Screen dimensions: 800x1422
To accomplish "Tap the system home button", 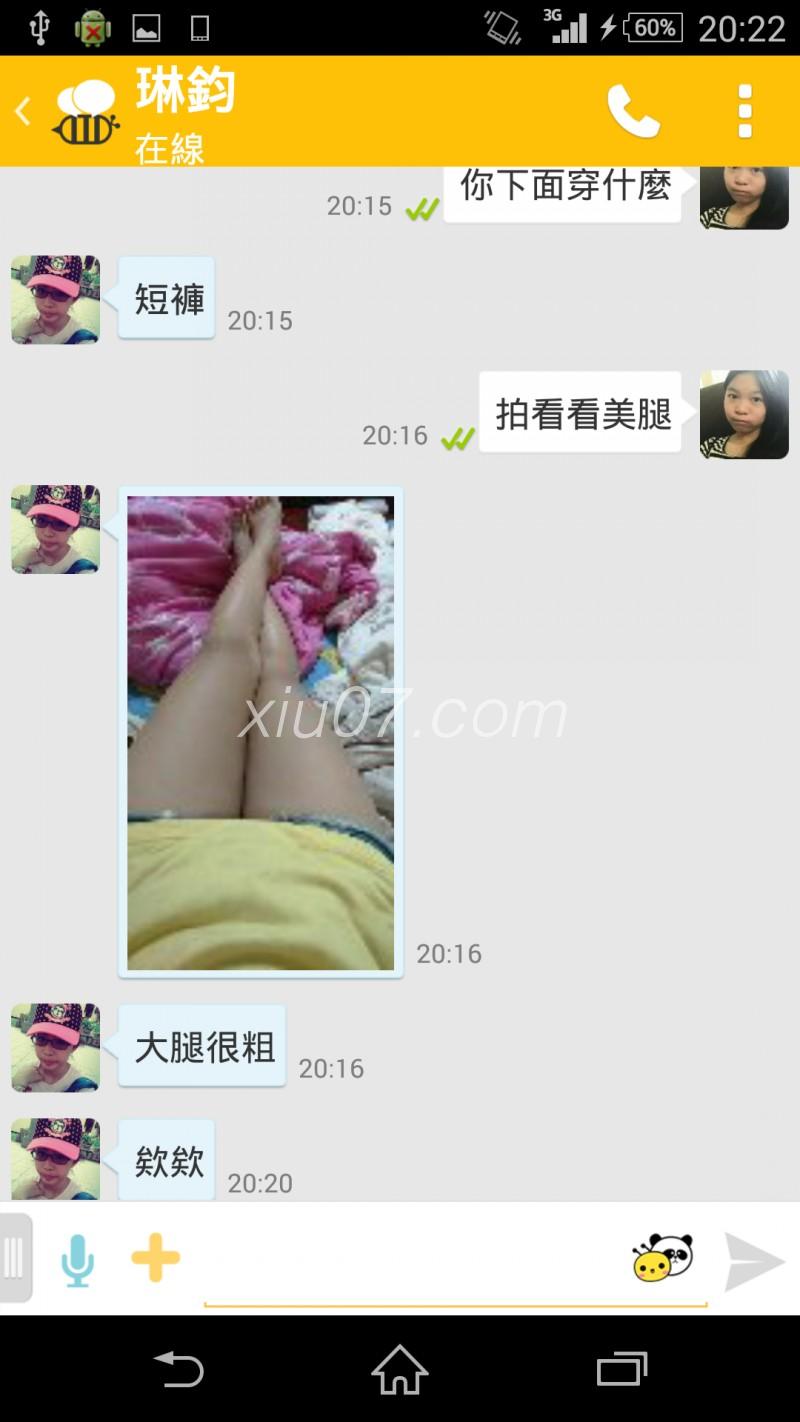I will (x=400, y=1370).
